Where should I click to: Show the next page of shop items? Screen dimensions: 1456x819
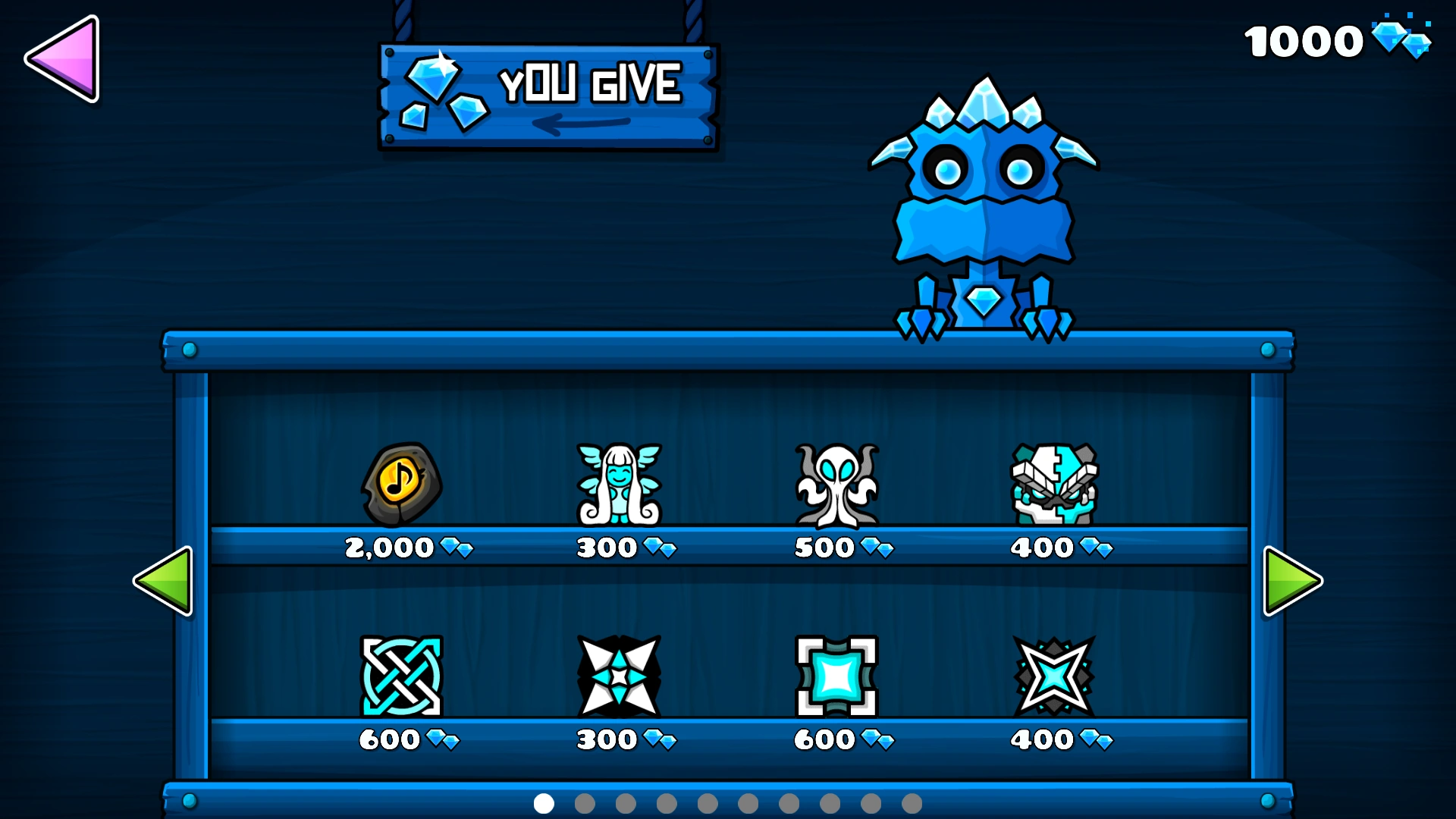(x=1291, y=581)
